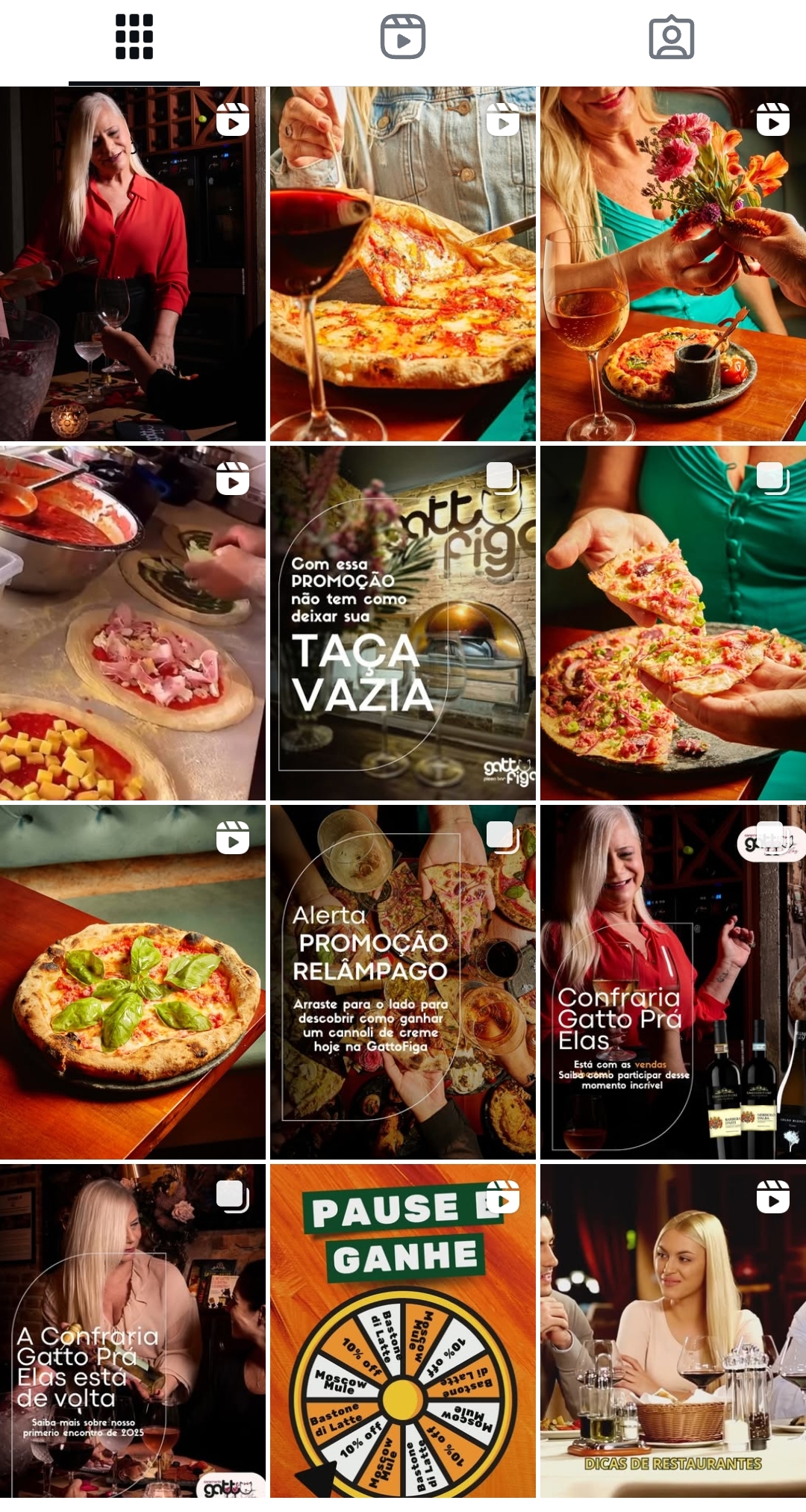This screenshot has height=1512, width=806.
Task: Open the reel with the flower bouquet
Action: (673, 264)
